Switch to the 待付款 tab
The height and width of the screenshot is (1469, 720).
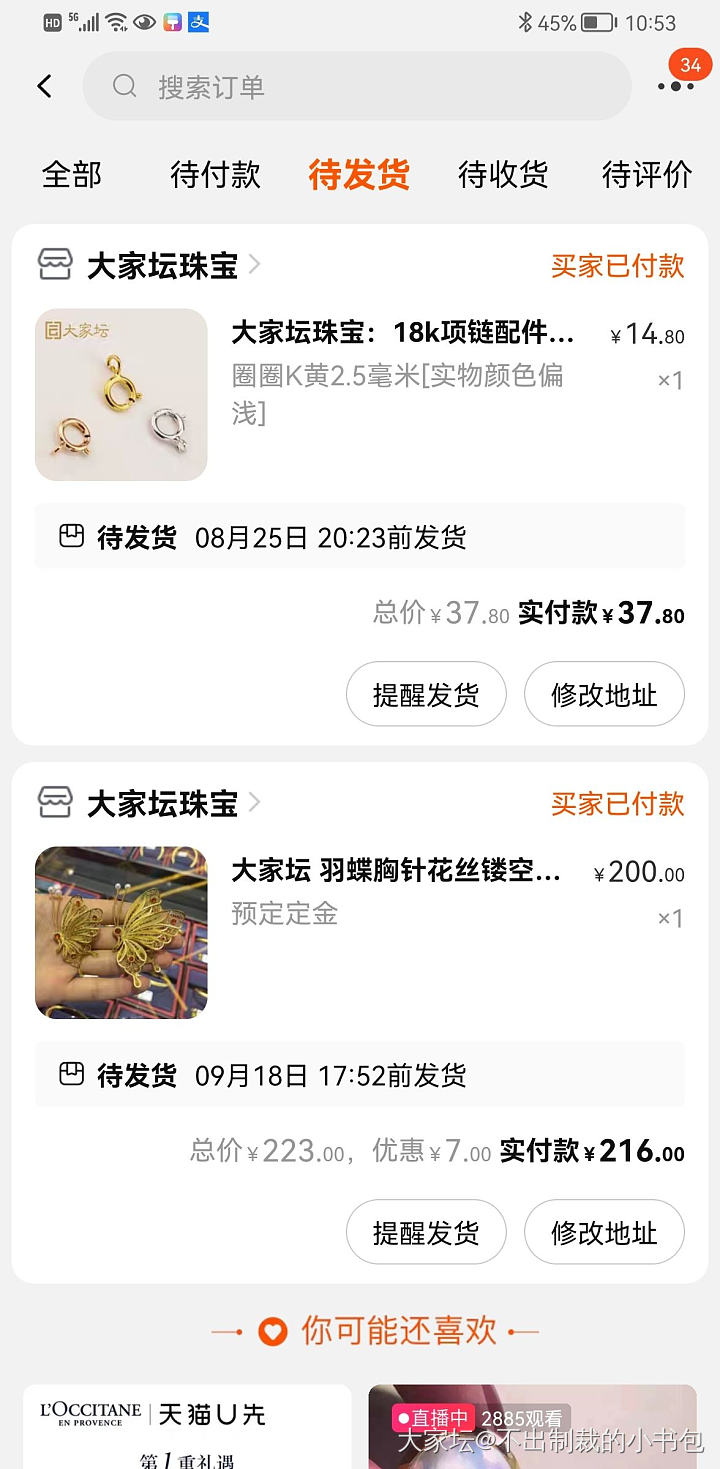pos(215,175)
